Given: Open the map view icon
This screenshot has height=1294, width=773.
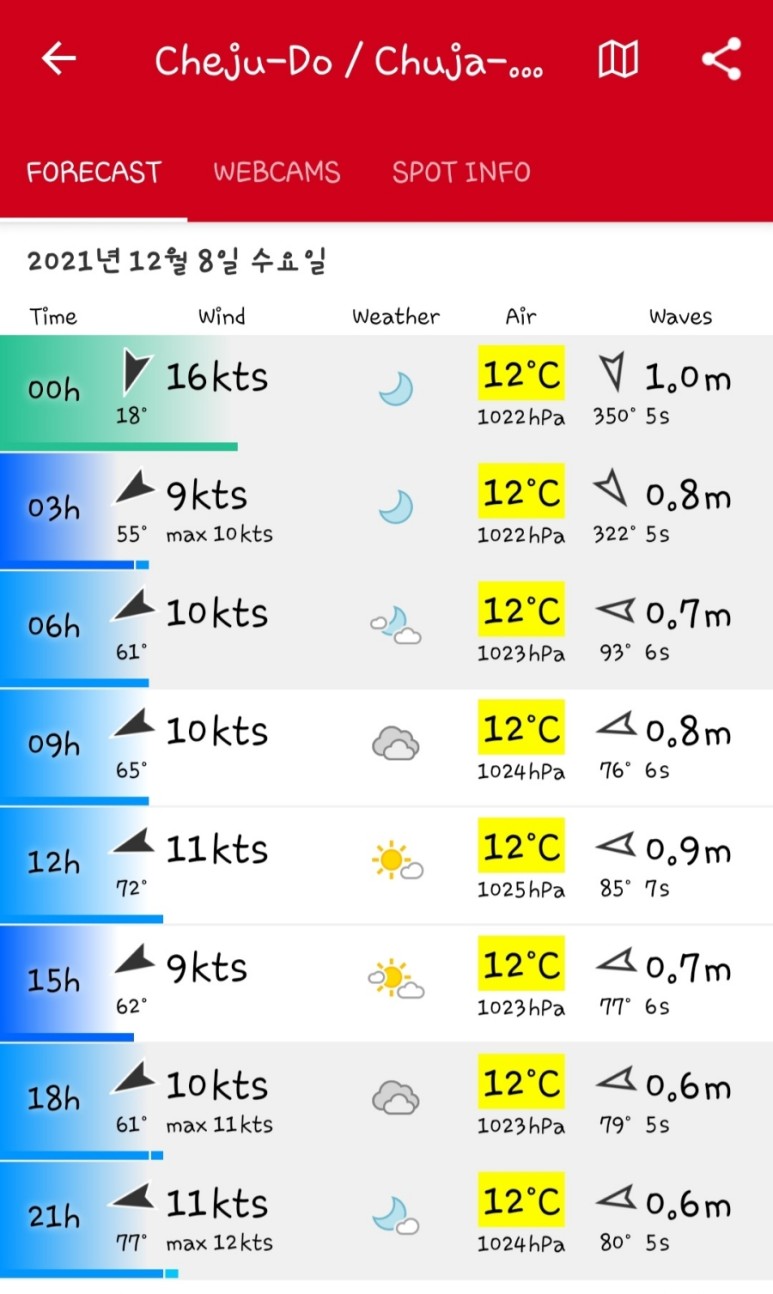Looking at the screenshot, I should pos(618,58).
